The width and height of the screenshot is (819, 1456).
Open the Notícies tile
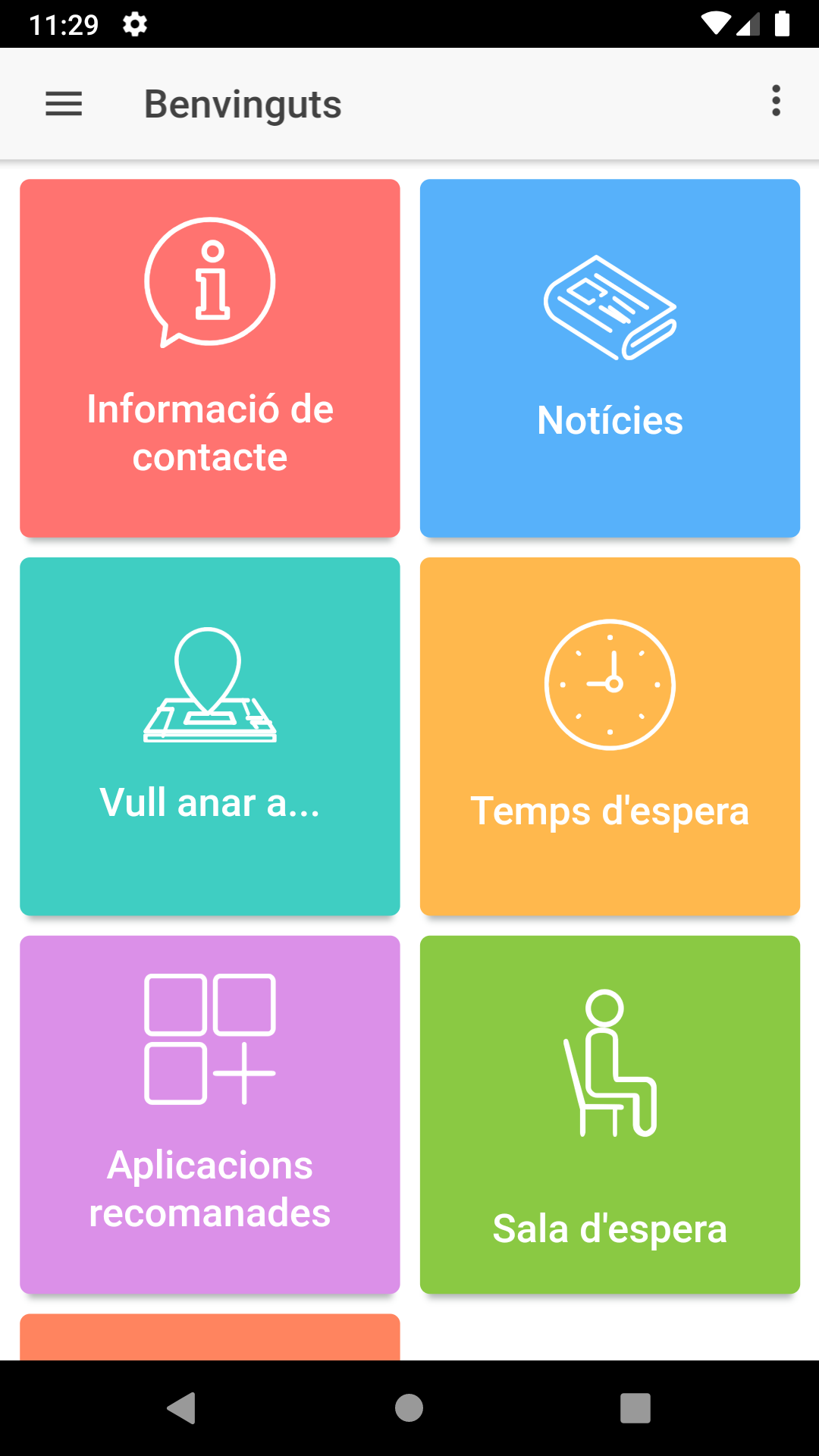pos(610,358)
